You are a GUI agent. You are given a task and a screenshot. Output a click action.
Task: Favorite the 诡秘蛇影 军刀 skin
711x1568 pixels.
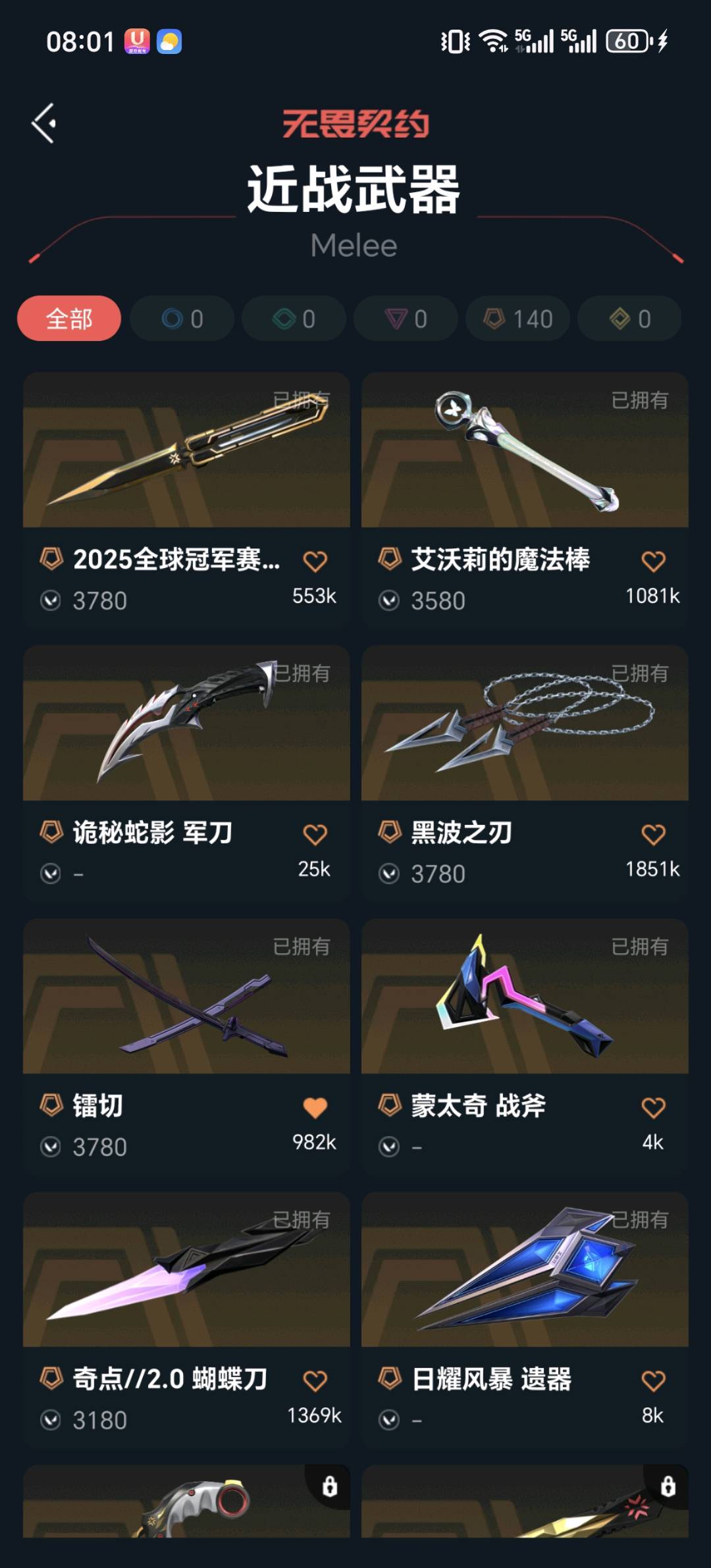point(315,835)
